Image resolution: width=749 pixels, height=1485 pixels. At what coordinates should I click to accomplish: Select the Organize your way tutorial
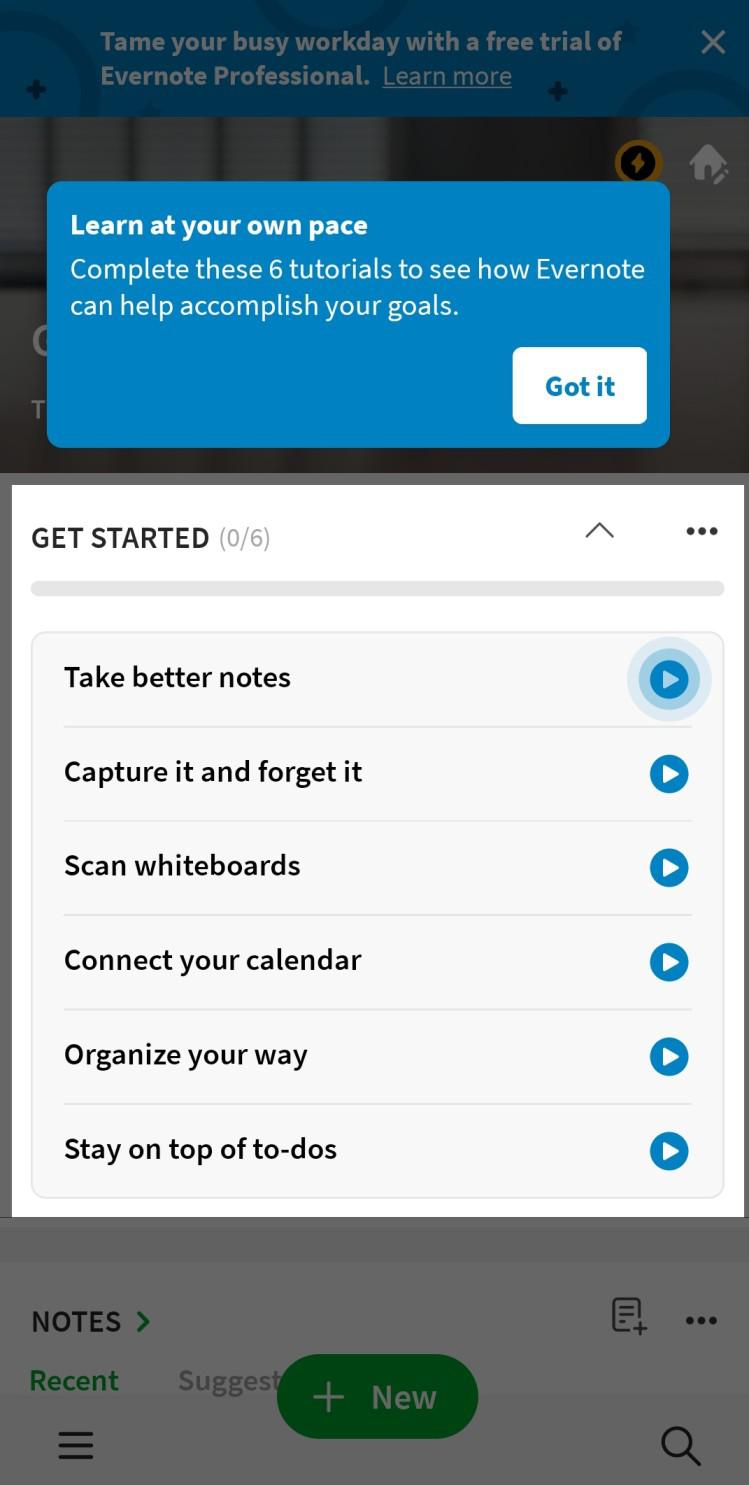pyautogui.click(x=668, y=1057)
